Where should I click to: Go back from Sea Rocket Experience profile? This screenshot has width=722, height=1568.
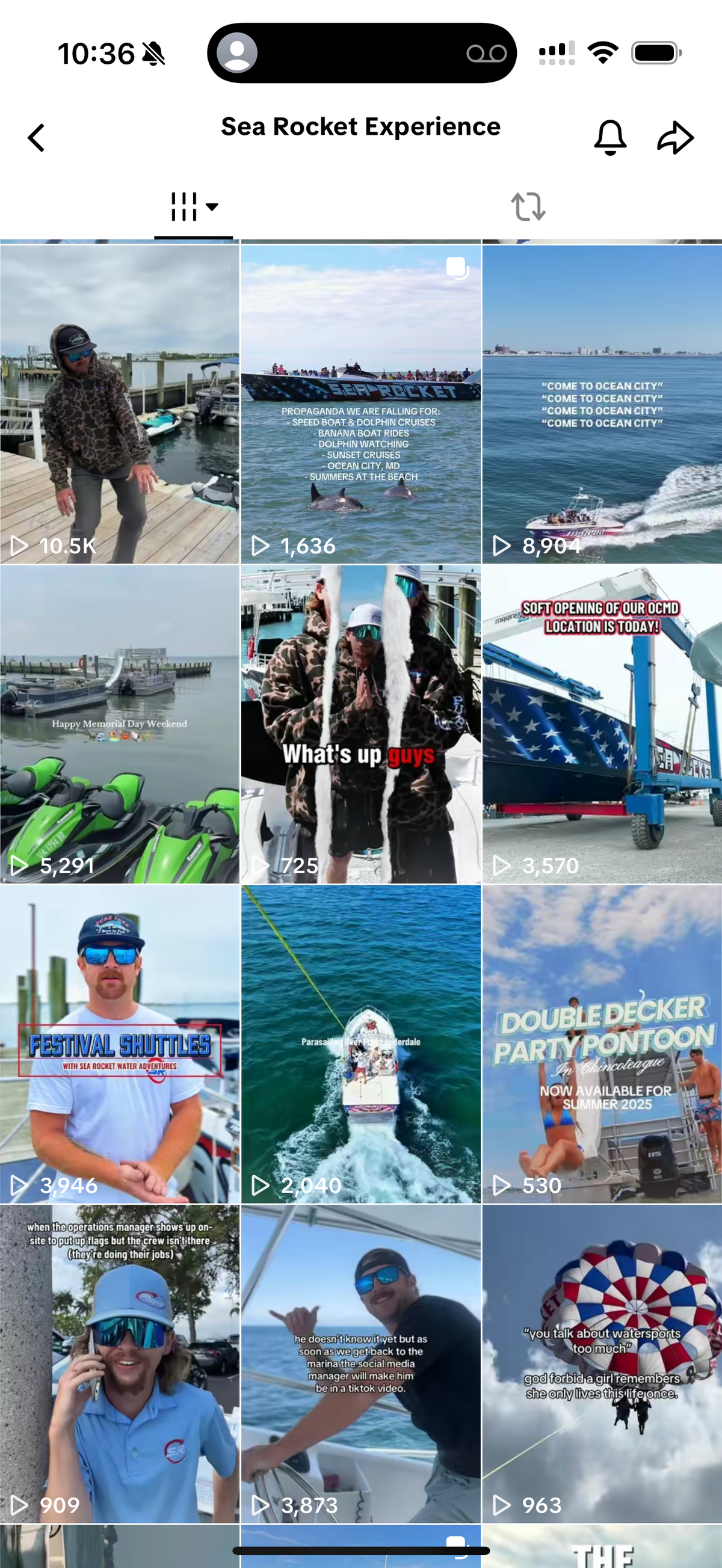click(37, 138)
